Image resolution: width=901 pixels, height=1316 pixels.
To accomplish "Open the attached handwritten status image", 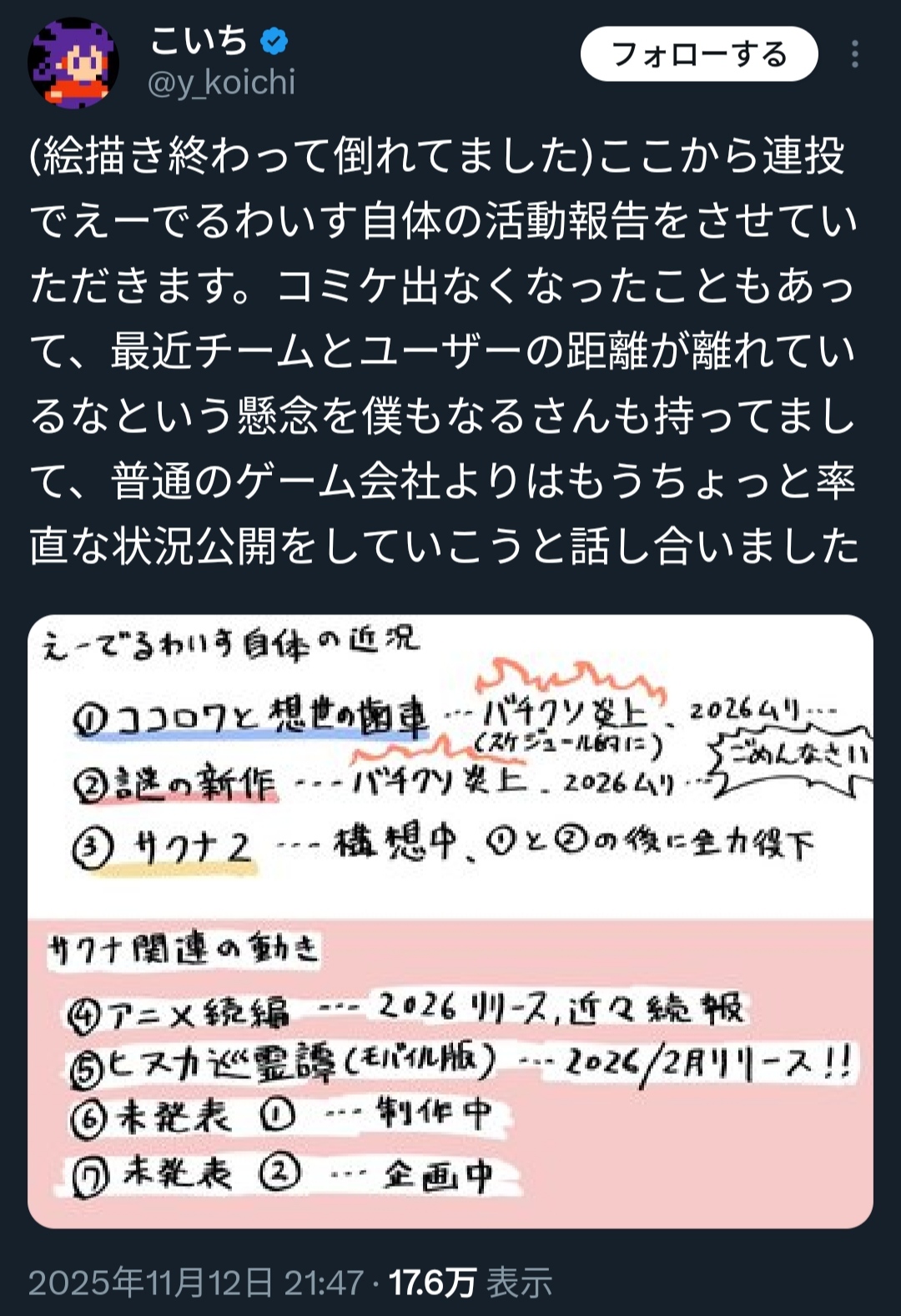I will tap(450, 920).
